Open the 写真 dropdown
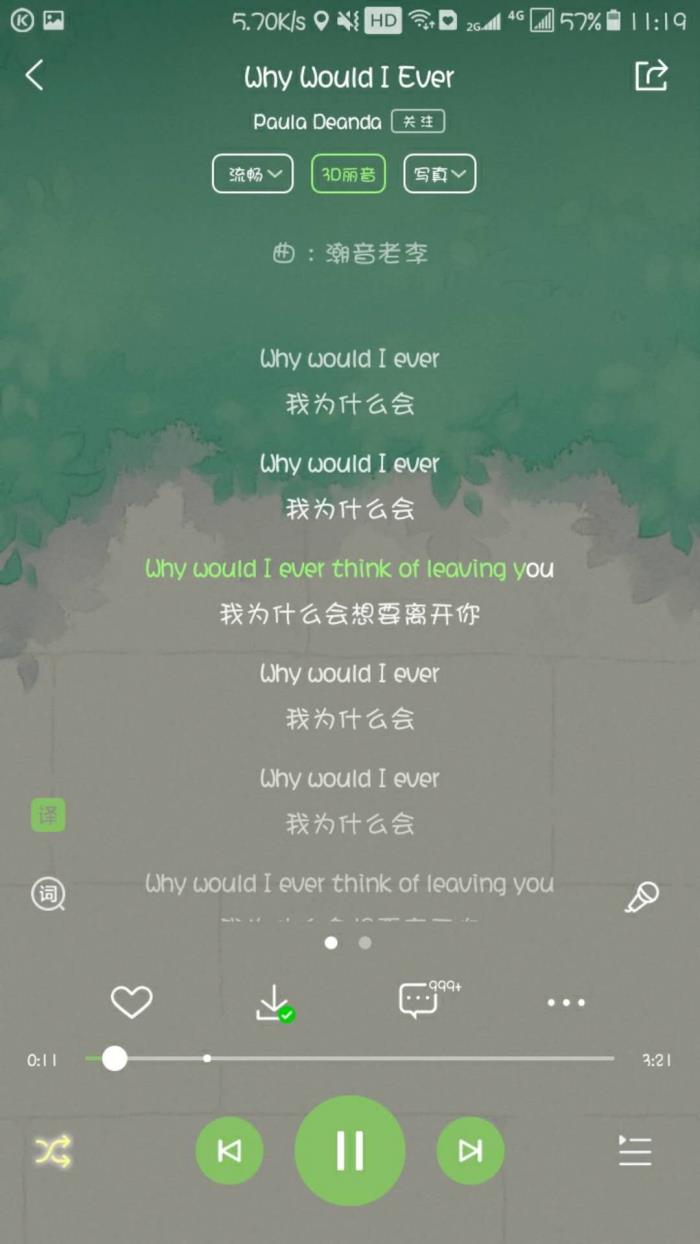The height and width of the screenshot is (1244, 700). click(439, 174)
